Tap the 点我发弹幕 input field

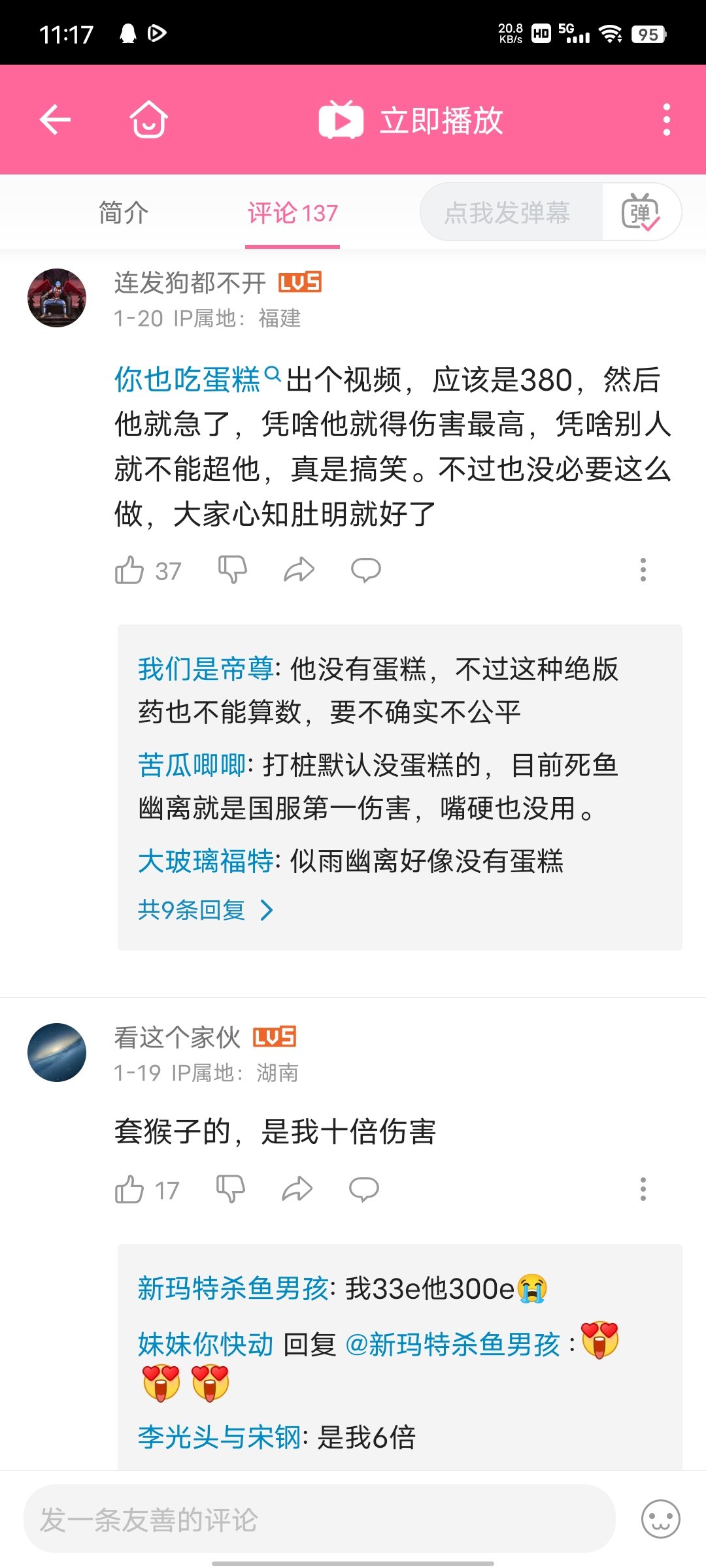pos(511,212)
